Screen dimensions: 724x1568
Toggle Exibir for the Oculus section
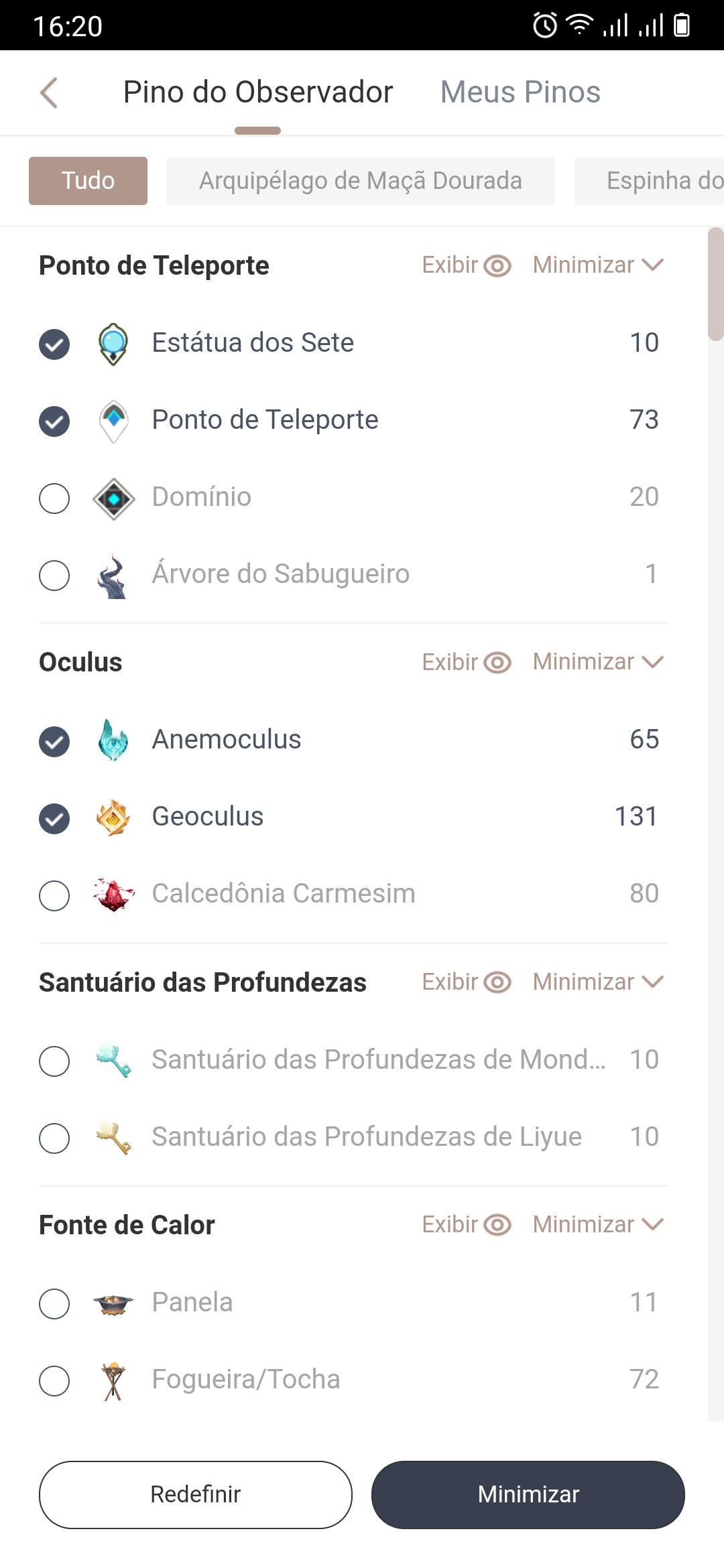(x=467, y=662)
